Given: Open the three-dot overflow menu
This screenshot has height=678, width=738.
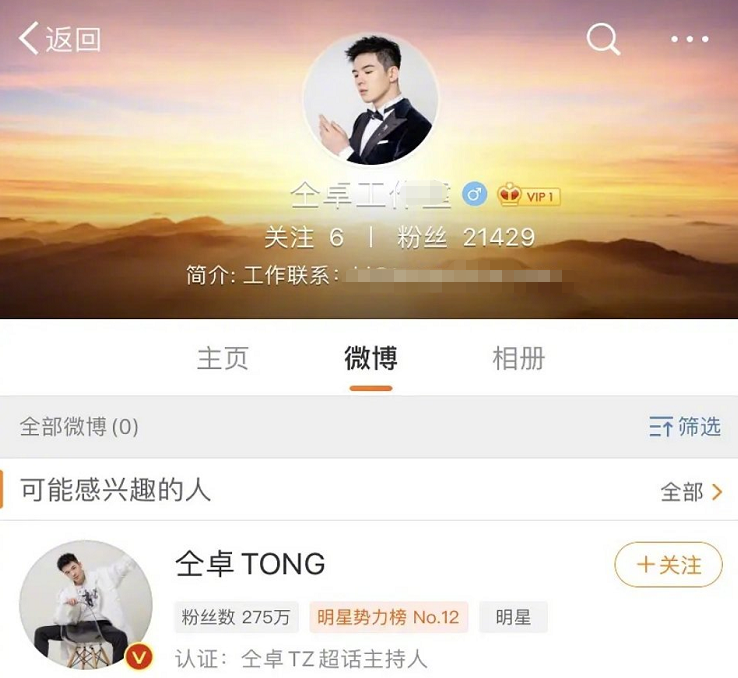Looking at the screenshot, I should (x=689, y=39).
